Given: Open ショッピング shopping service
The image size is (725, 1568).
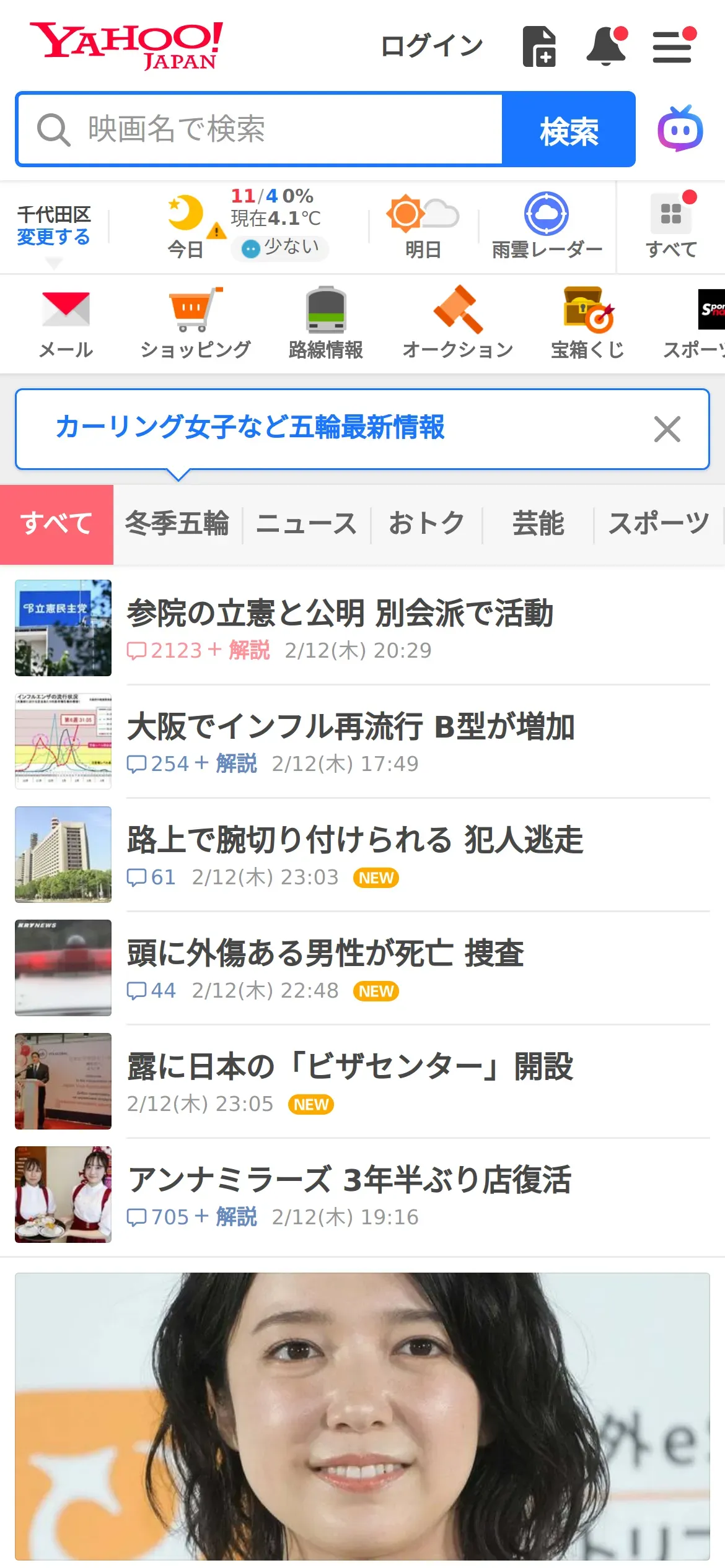Looking at the screenshot, I should pyautogui.click(x=196, y=323).
